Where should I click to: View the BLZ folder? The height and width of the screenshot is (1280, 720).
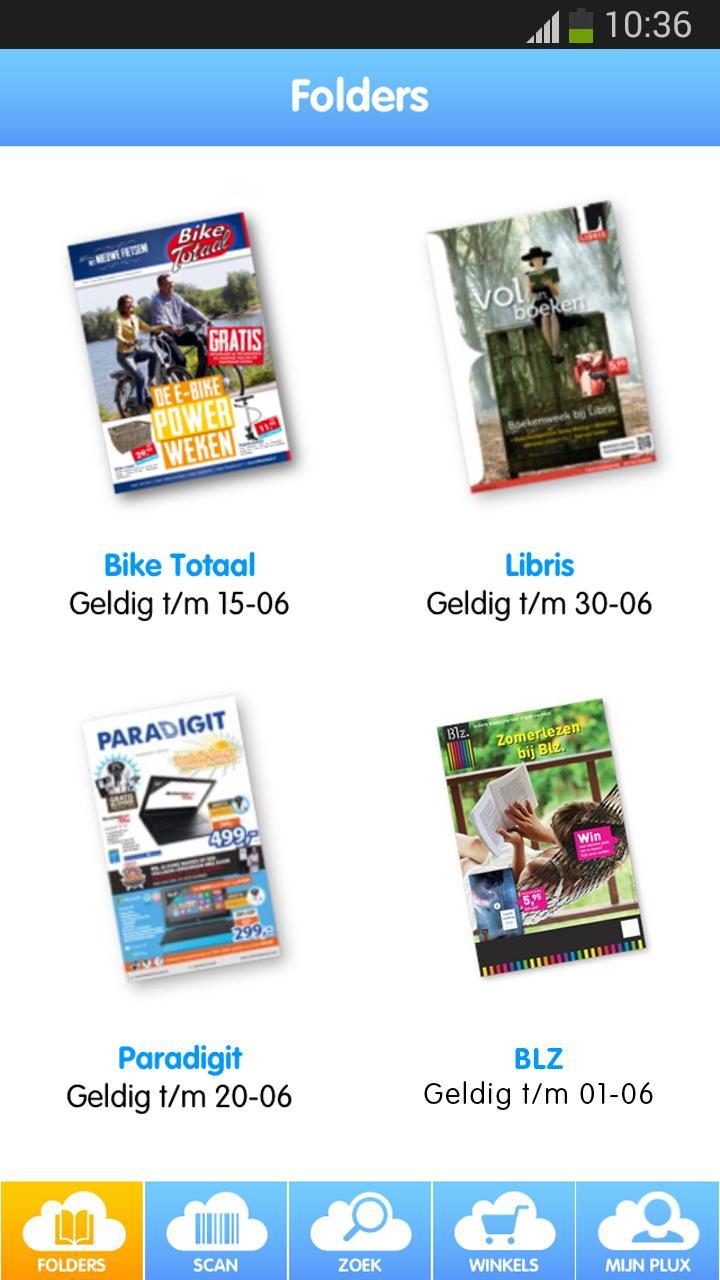click(x=540, y=838)
